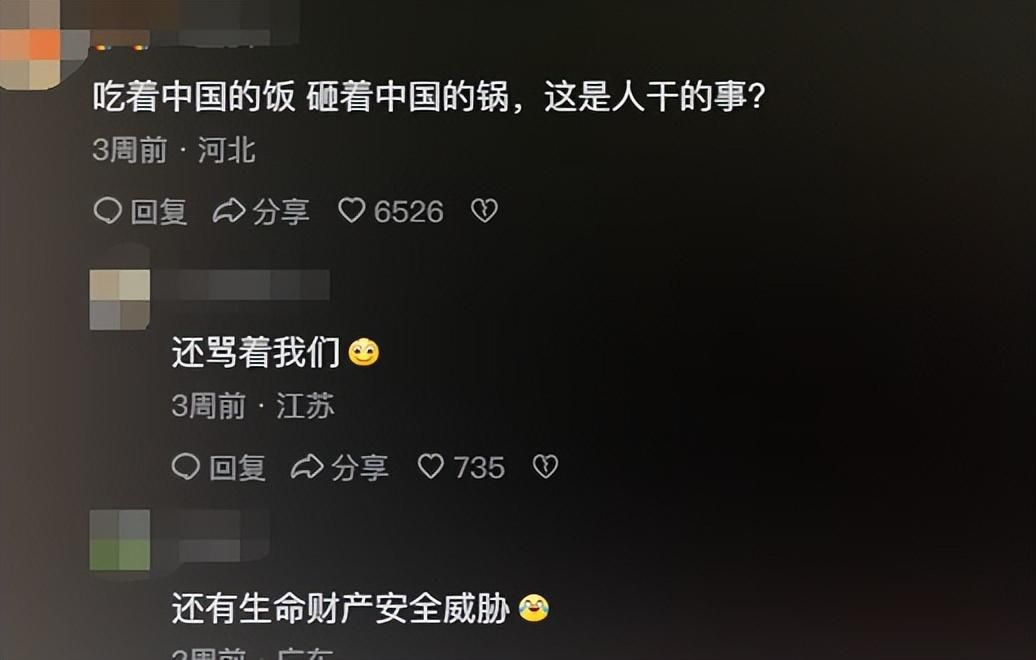Like the comment with 6526 likes

click(x=352, y=211)
